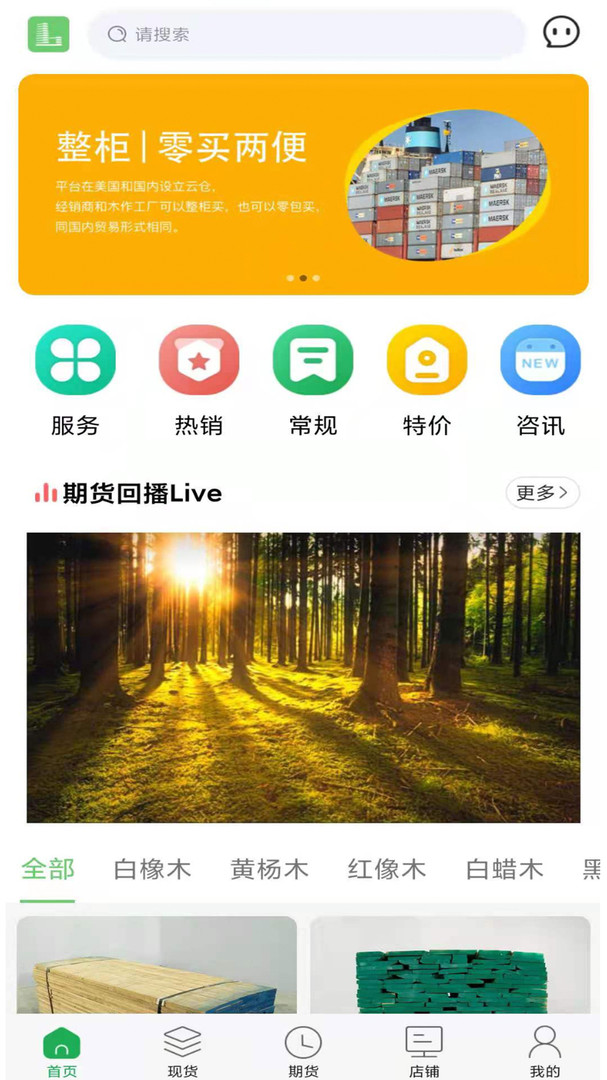Select the 全部 category tab
Screen dimensions: 607x1080
point(48,869)
